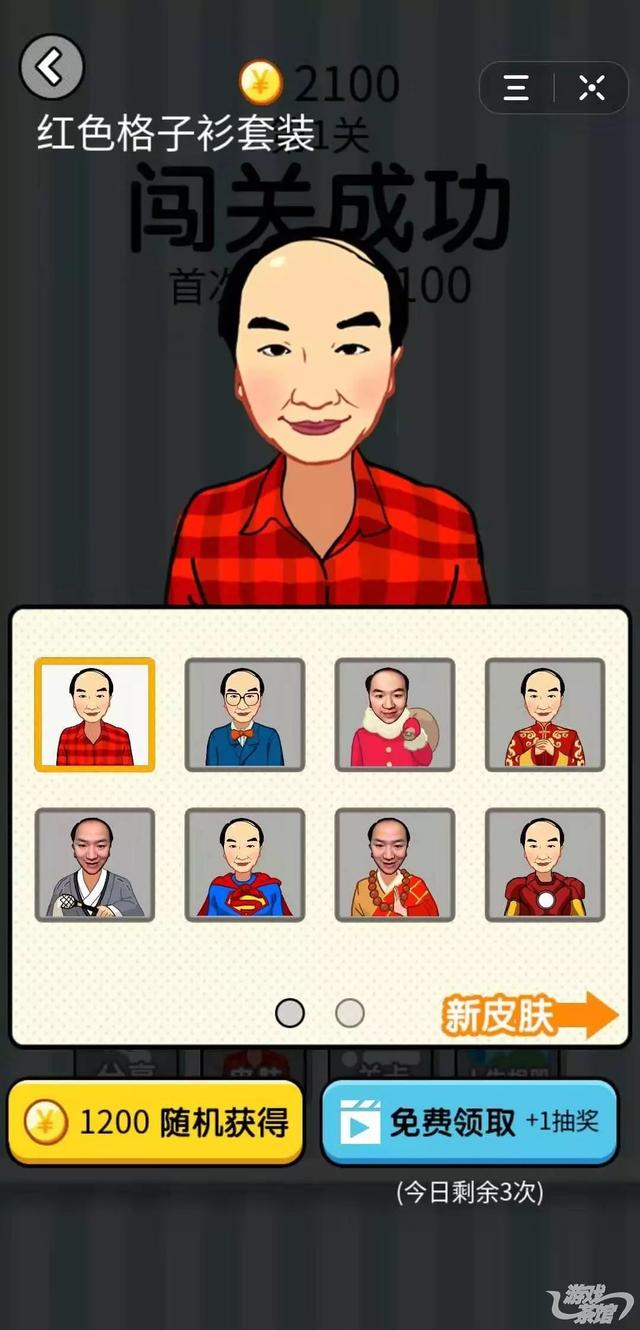Spend 1200 coins on 随机获得
Image resolution: width=640 pixels, height=1330 pixels.
pyautogui.click(x=155, y=1122)
